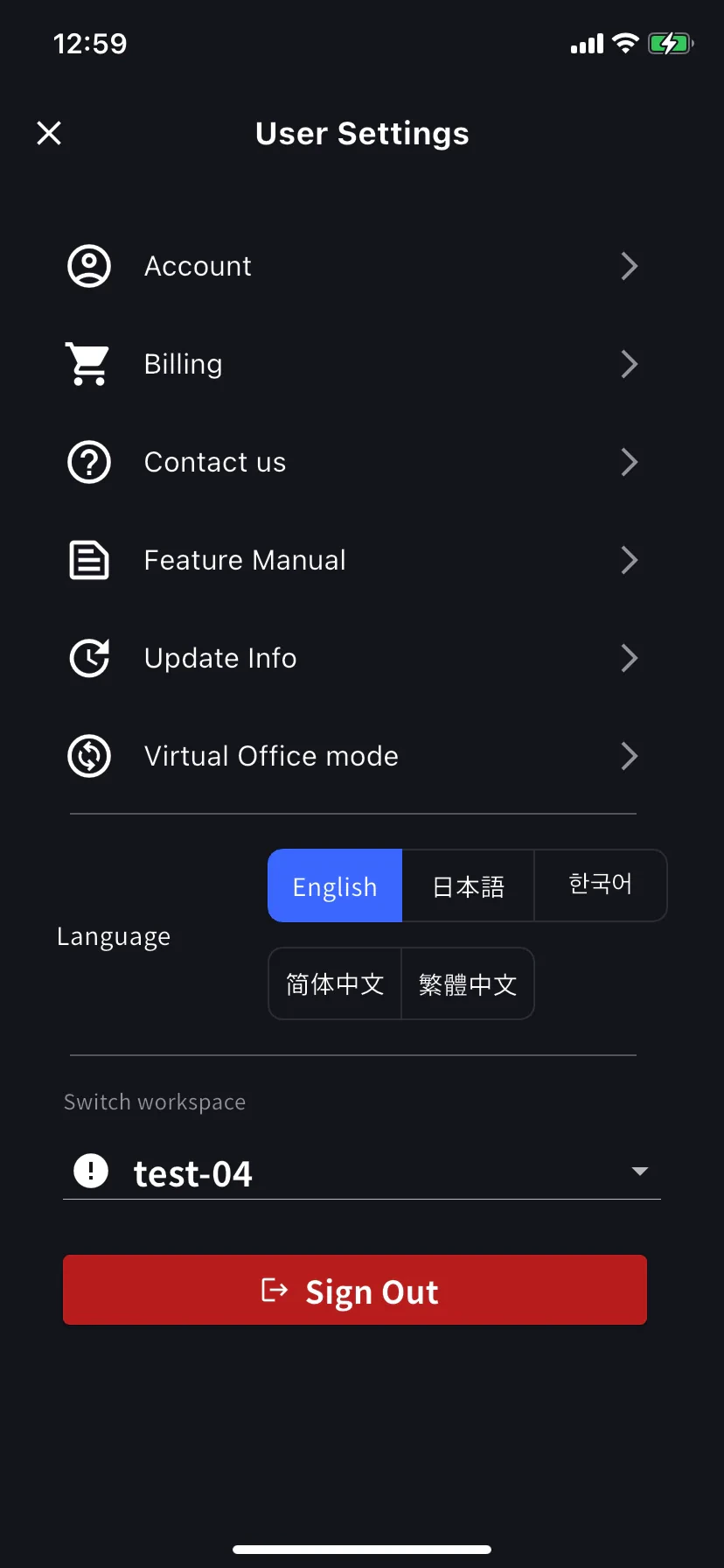Image resolution: width=724 pixels, height=1568 pixels.
Task: Tap the Virtual Office mode sync icon
Action: (x=88, y=756)
